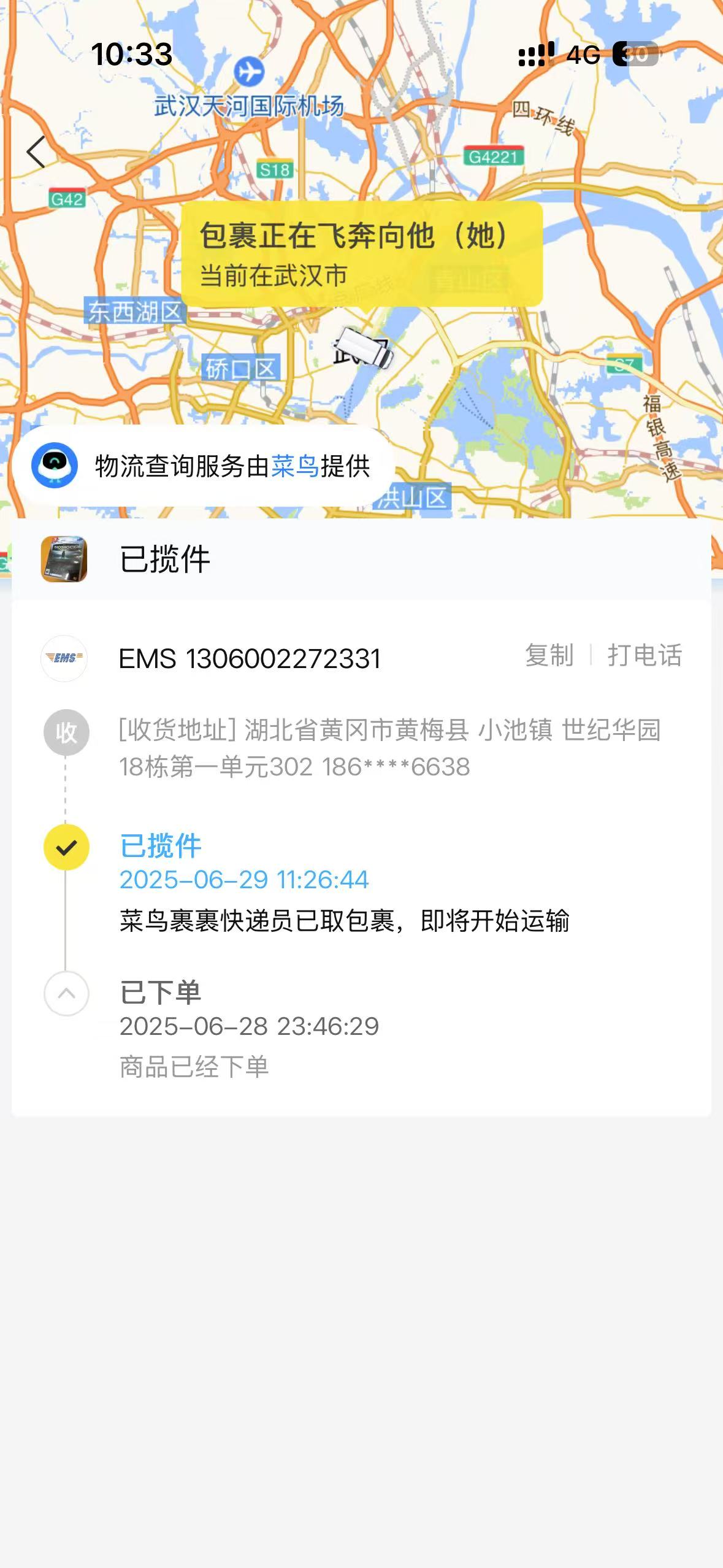
Task: Tap 打电话 to call the courier
Action: (x=645, y=655)
